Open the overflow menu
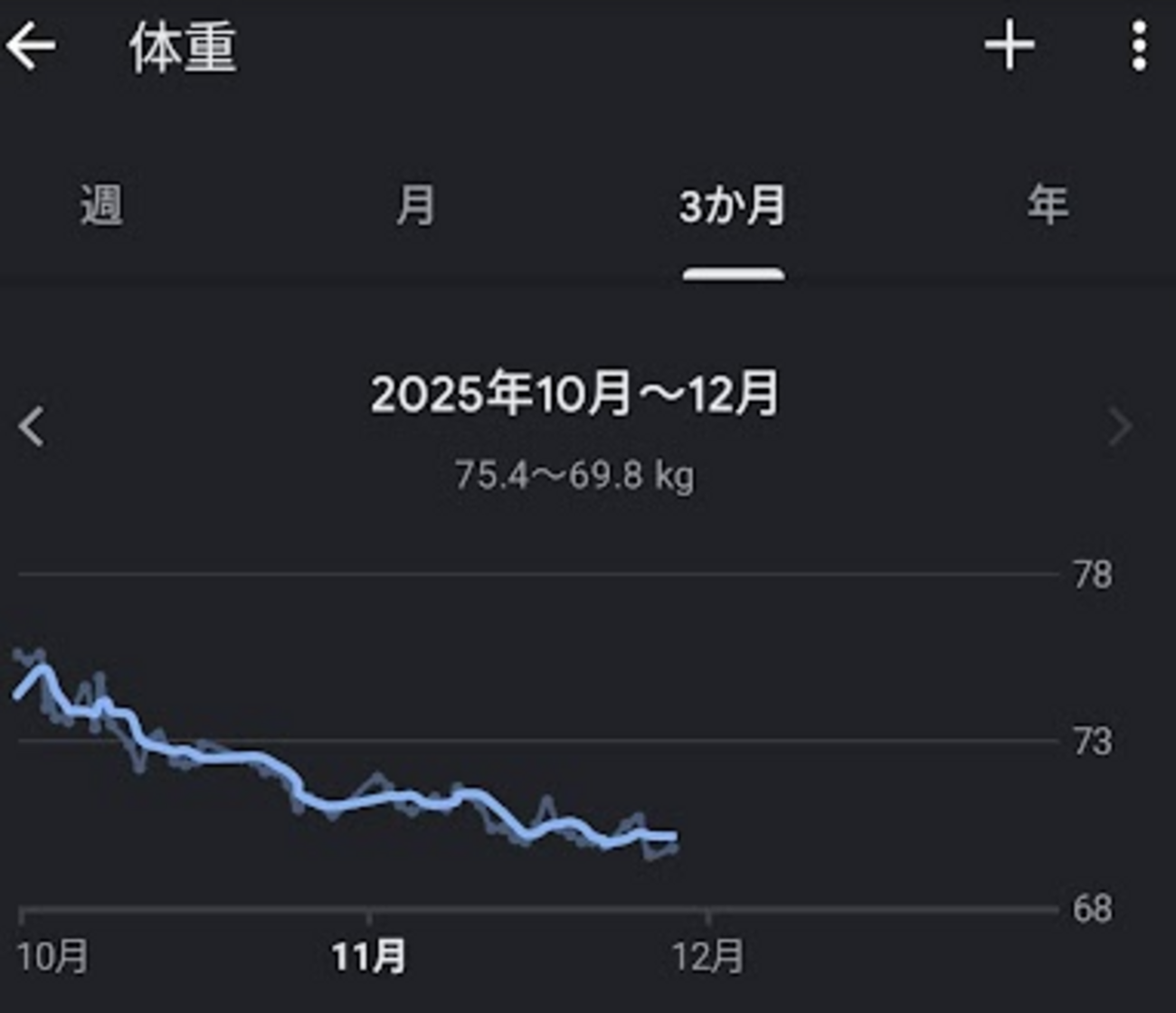 (x=1139, y=46)
